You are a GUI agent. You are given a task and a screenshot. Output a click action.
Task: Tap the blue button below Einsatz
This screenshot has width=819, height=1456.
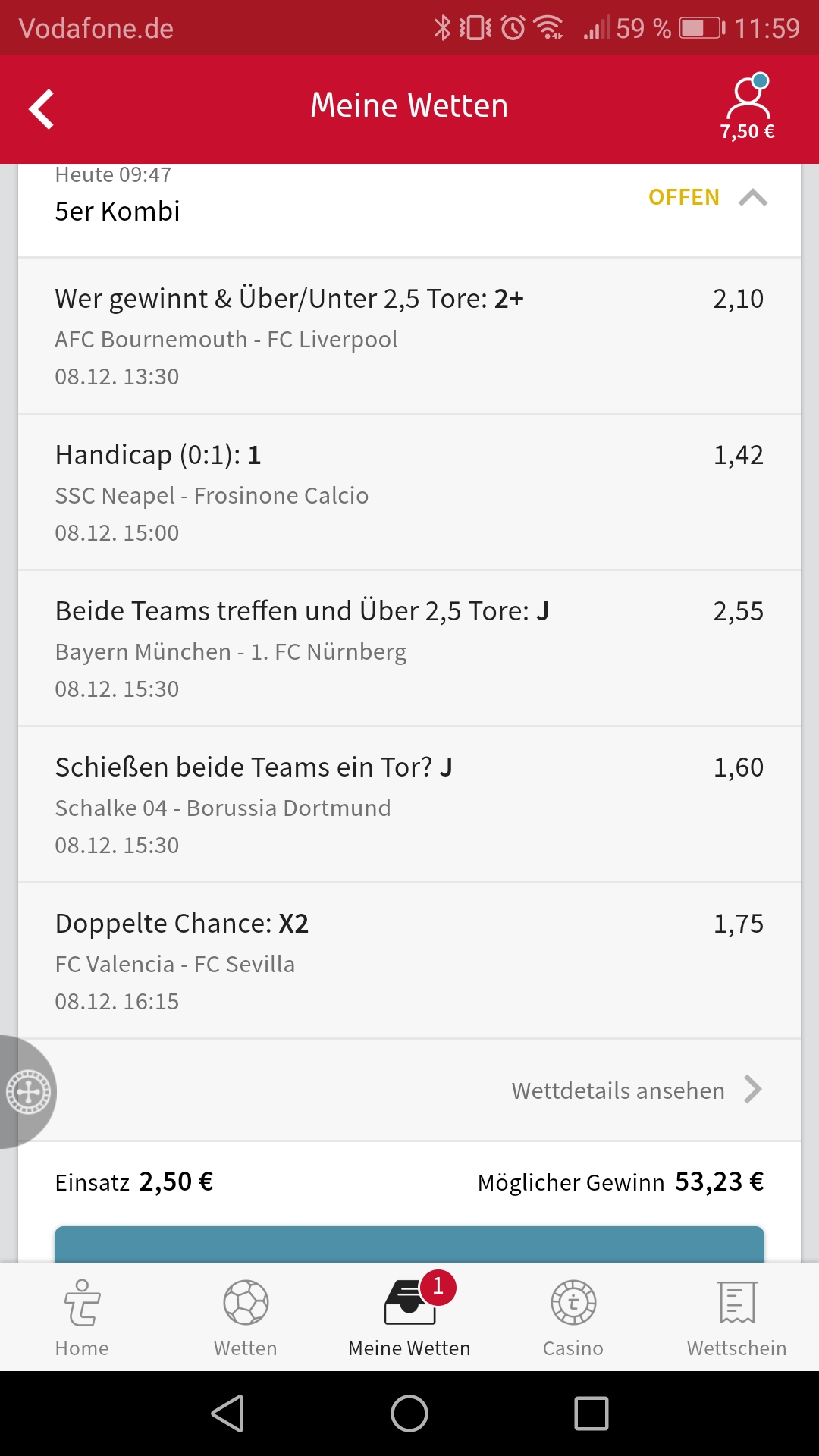click(x=409, y=1244)
